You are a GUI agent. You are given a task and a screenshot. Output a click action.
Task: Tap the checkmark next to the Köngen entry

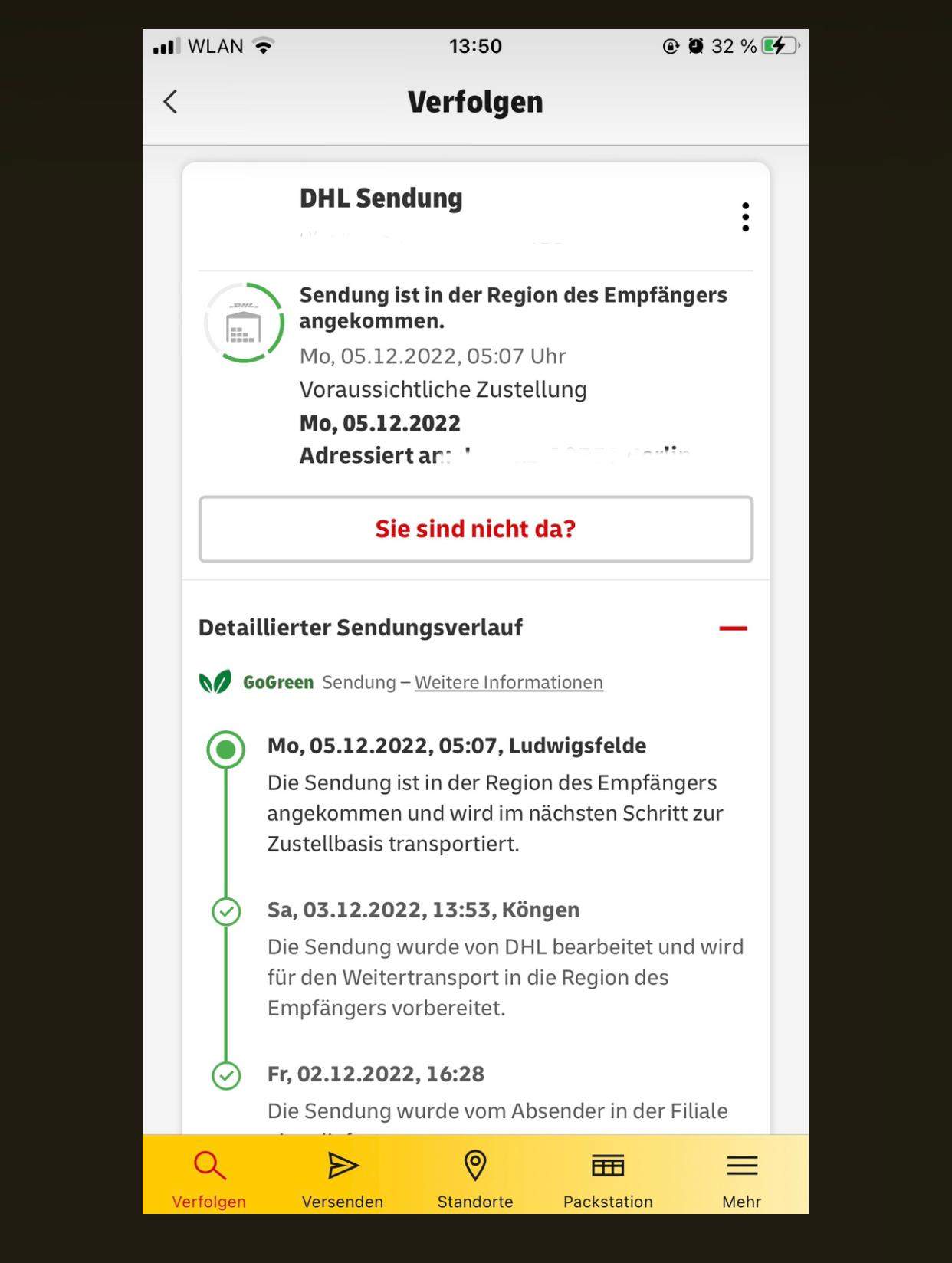pos(225,911)
